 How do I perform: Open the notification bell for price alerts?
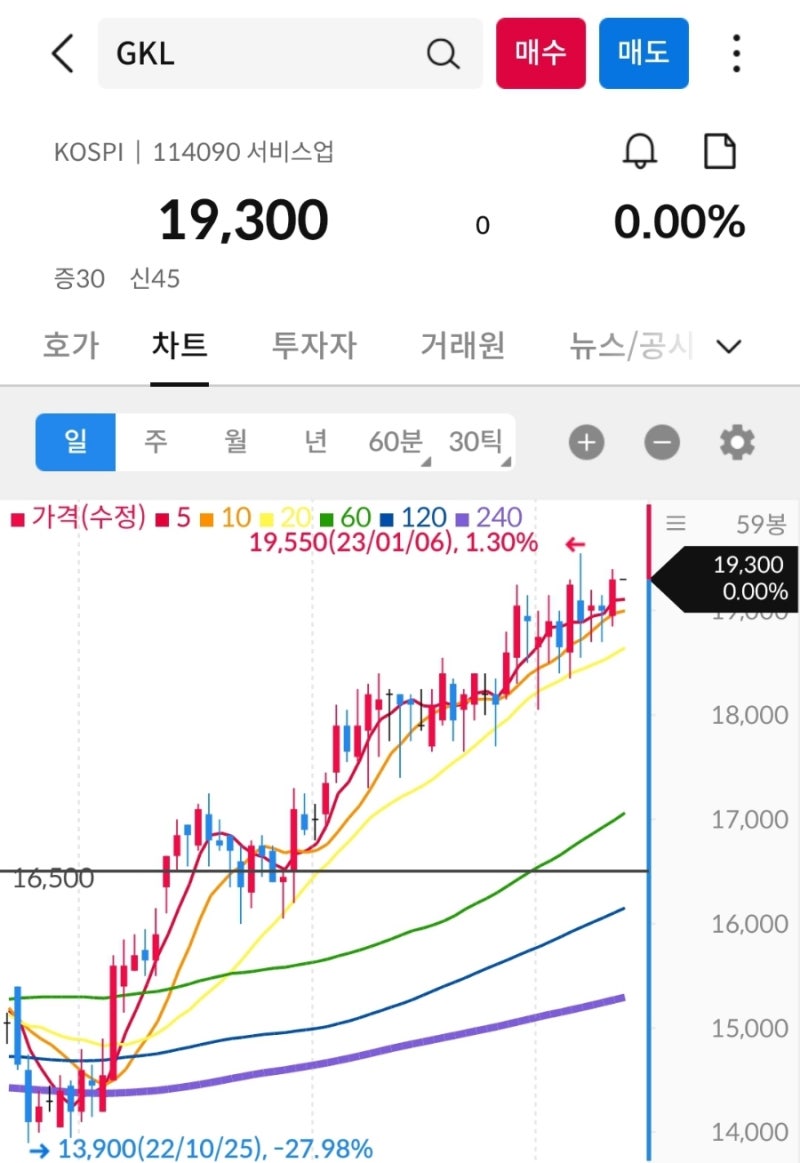641,152
